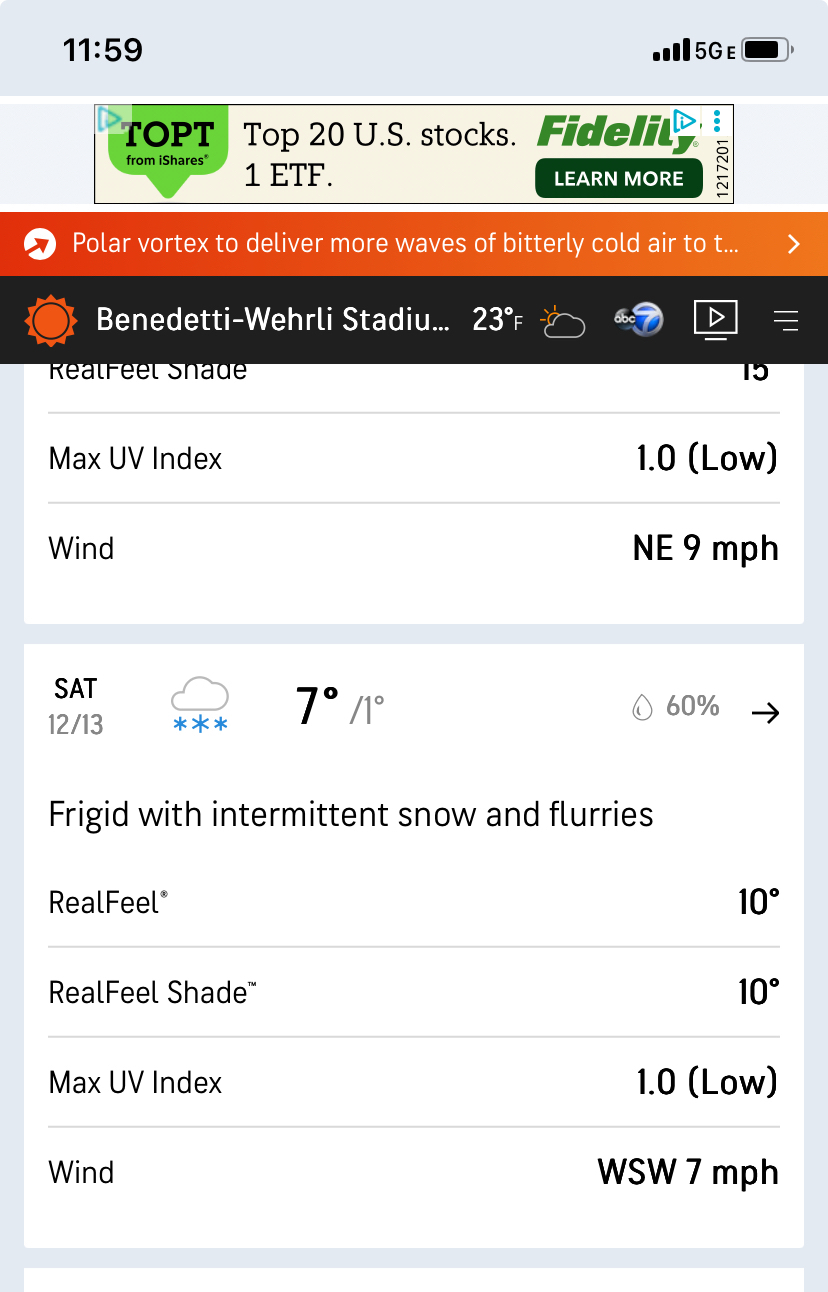Open the AccuWeather sun logo home
This screenshot has height=1292, width=828.
click(x=50, y=320)
